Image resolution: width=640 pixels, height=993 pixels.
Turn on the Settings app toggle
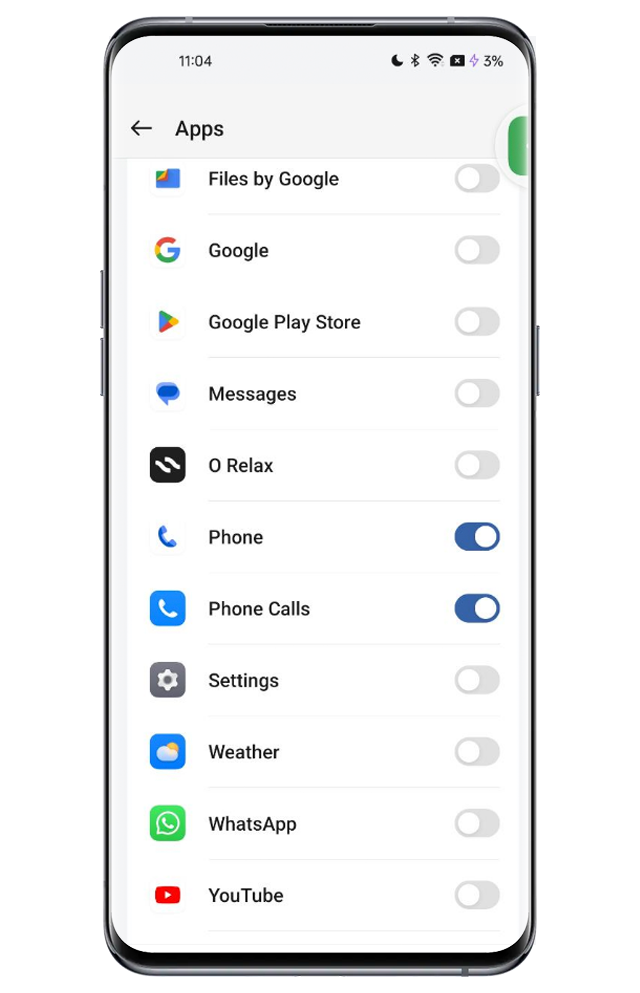(x=477, y=681)
